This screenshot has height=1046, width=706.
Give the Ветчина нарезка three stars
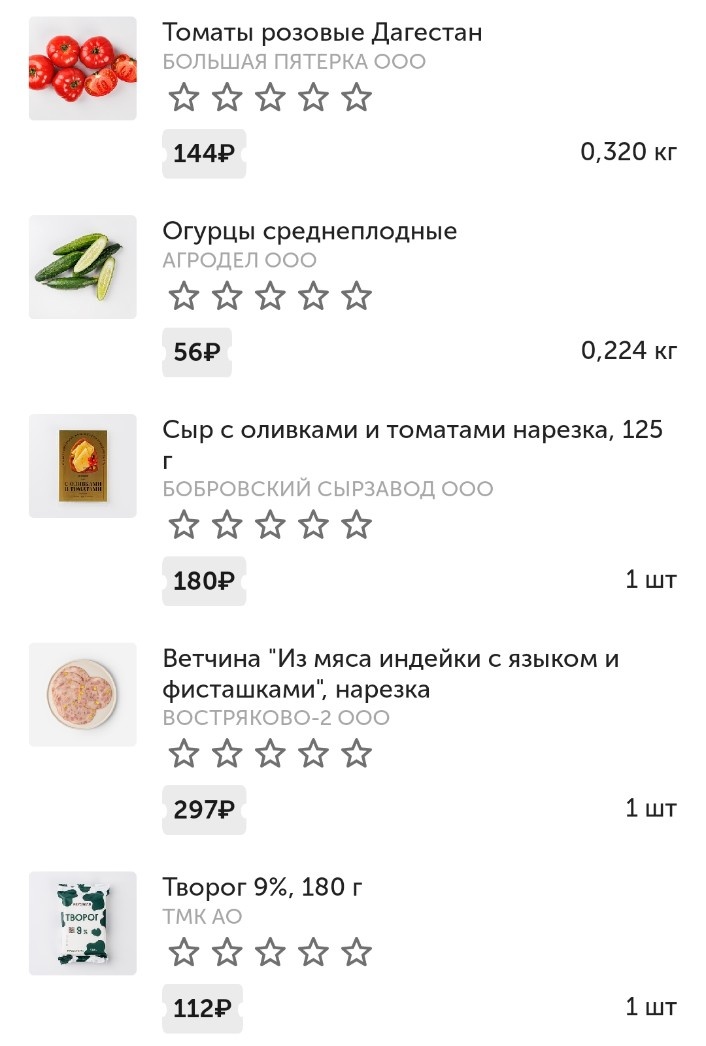270,754
